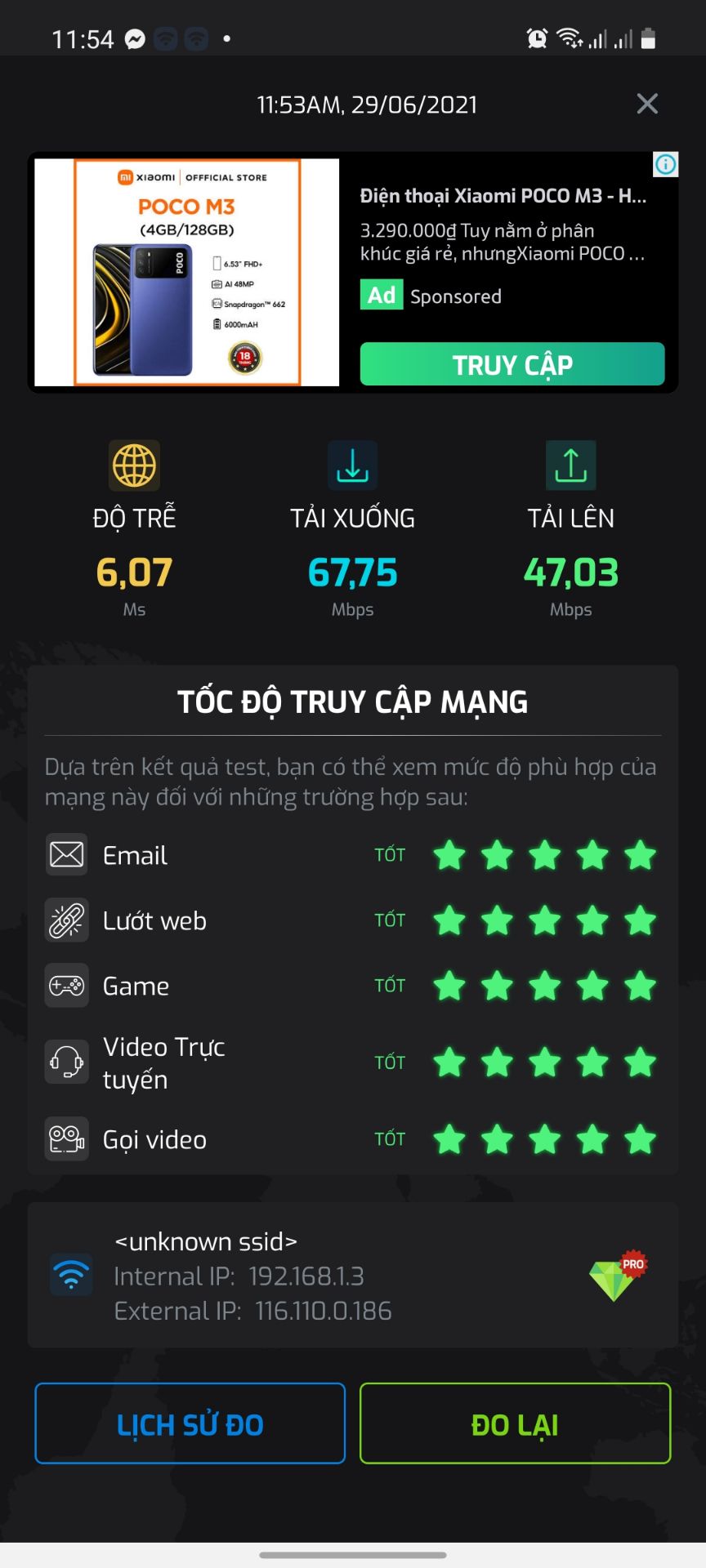Select the Gọi video camera icon
This screenshot has height=1568, width=706.
click(67, 1138)
